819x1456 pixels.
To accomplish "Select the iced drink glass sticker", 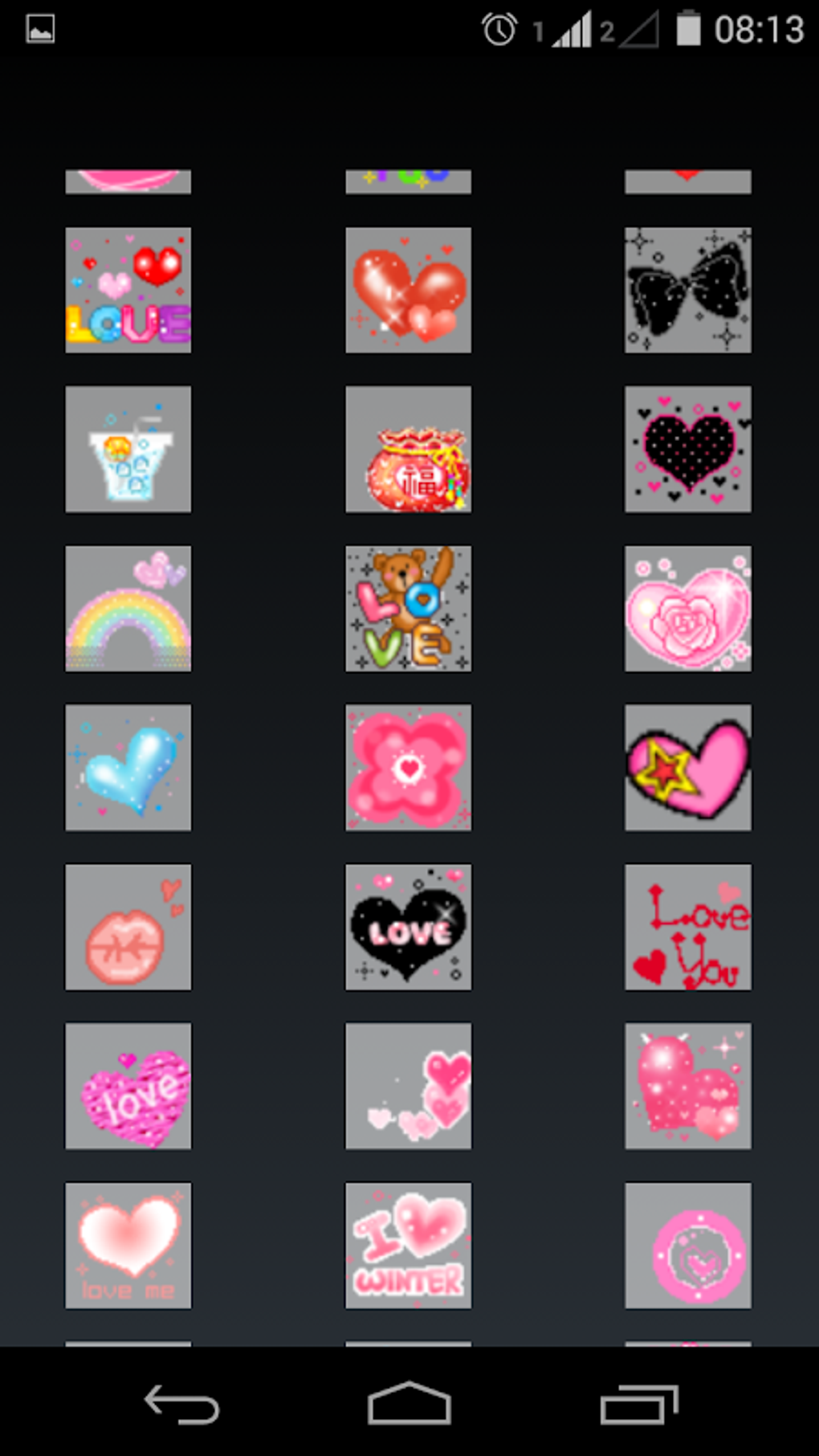I will click(128, 449).
